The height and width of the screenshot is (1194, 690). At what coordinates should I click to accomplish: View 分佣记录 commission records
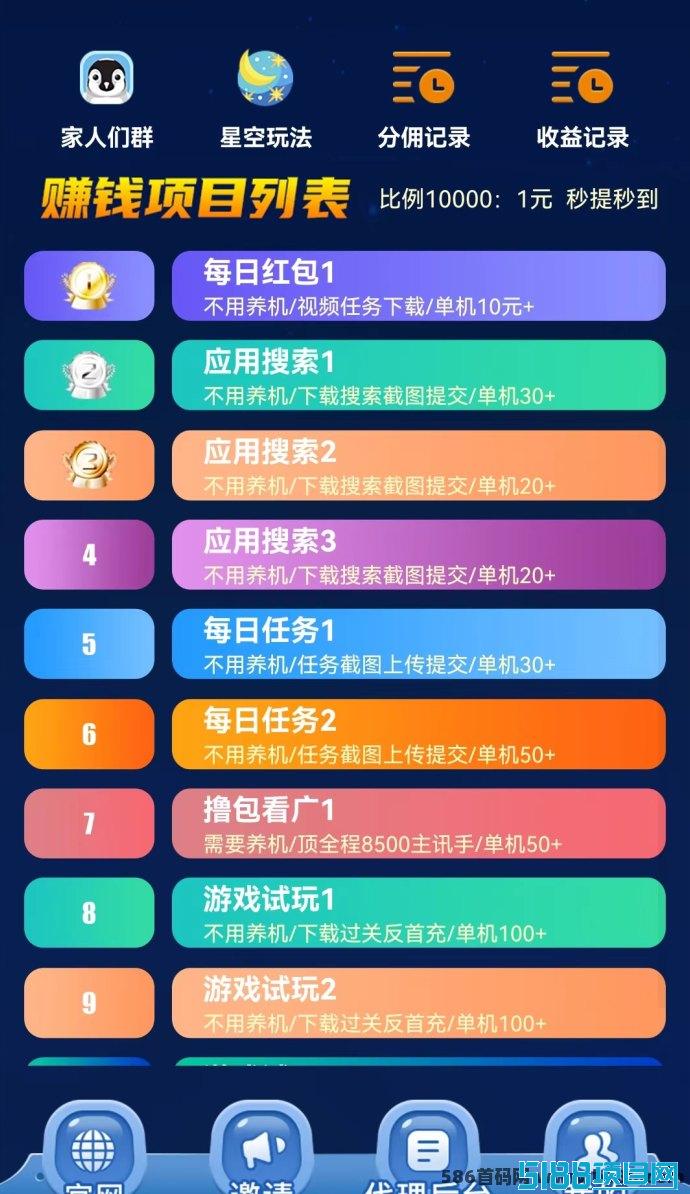(x=423, y=78)
